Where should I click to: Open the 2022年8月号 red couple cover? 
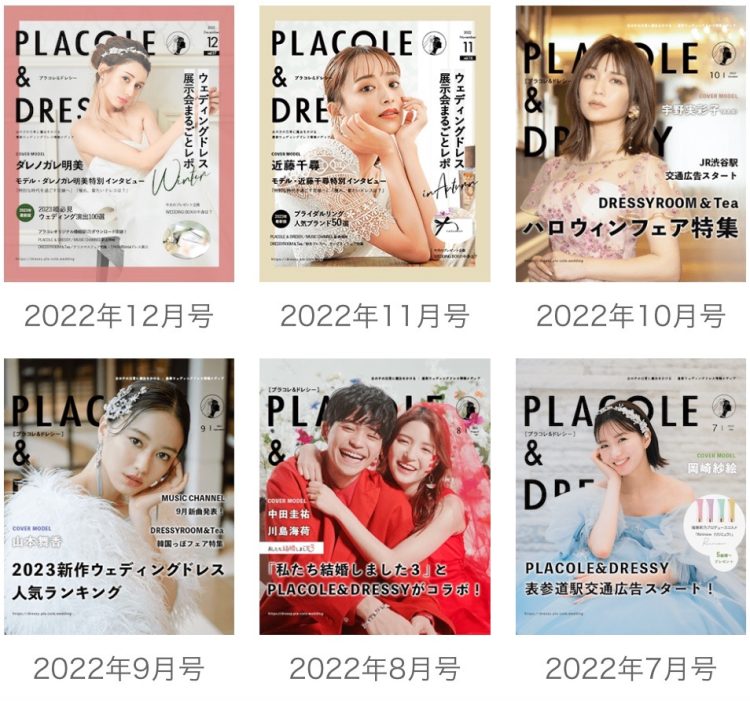[375, 496]
